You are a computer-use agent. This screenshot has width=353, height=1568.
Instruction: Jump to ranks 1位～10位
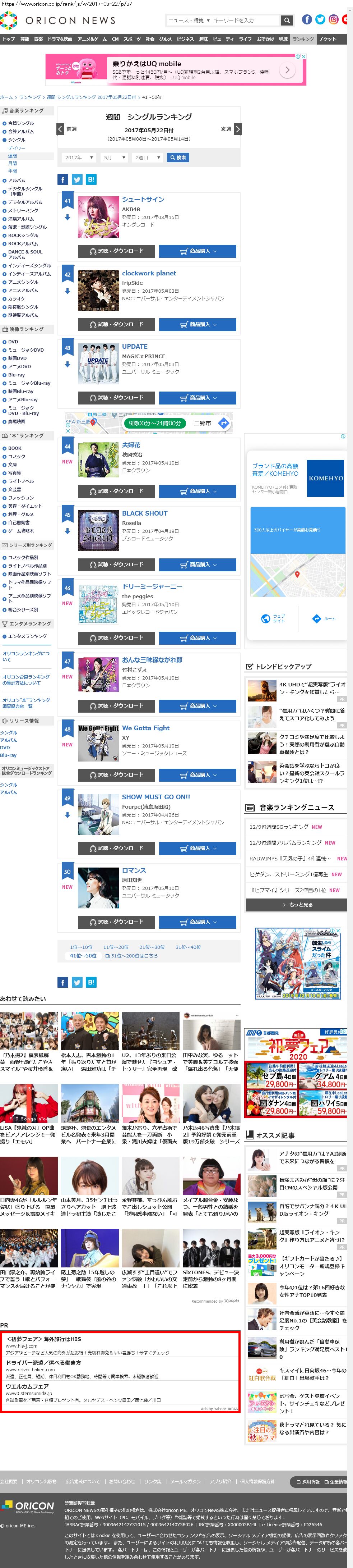(81, 947)
